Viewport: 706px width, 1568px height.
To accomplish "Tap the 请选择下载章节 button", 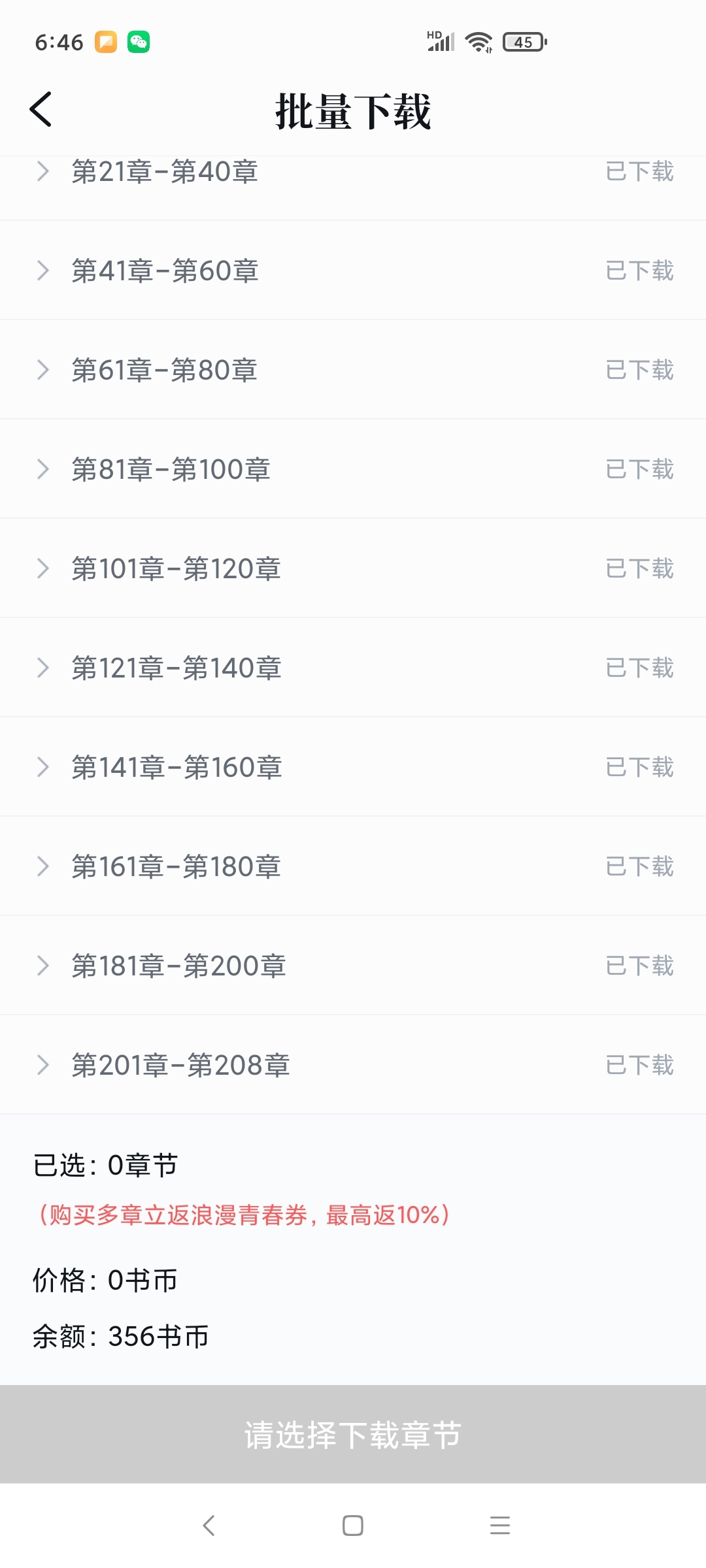I will tap(353, 1434).
